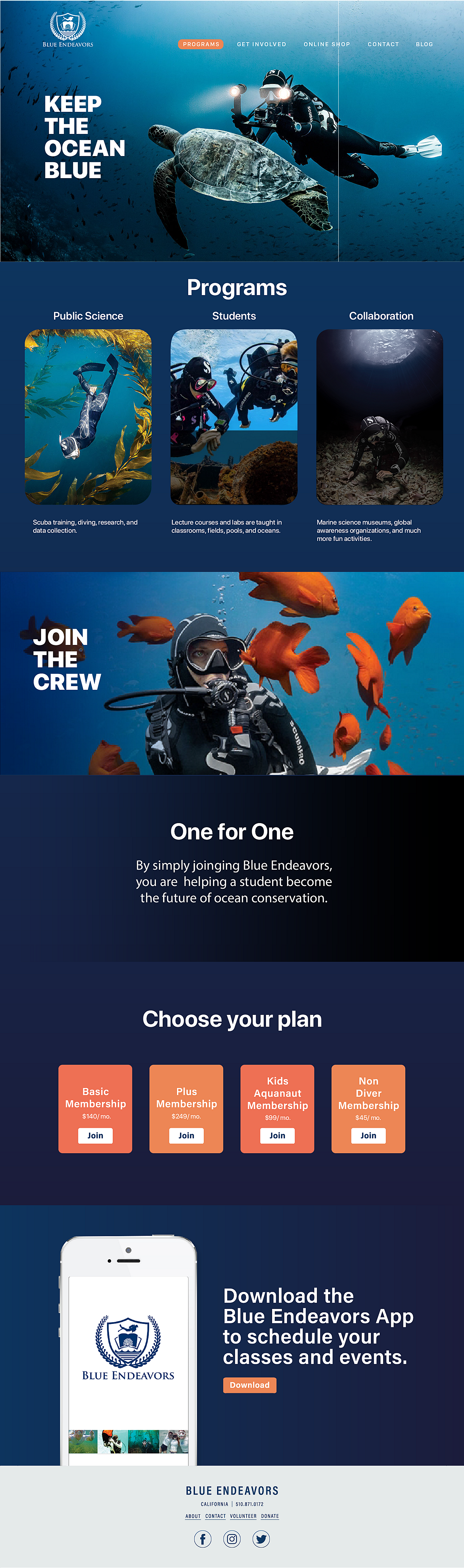Join the Basic Membership plan
Image resolution: width=464 pixels, height=1568 pixels.
point(95,1135)
